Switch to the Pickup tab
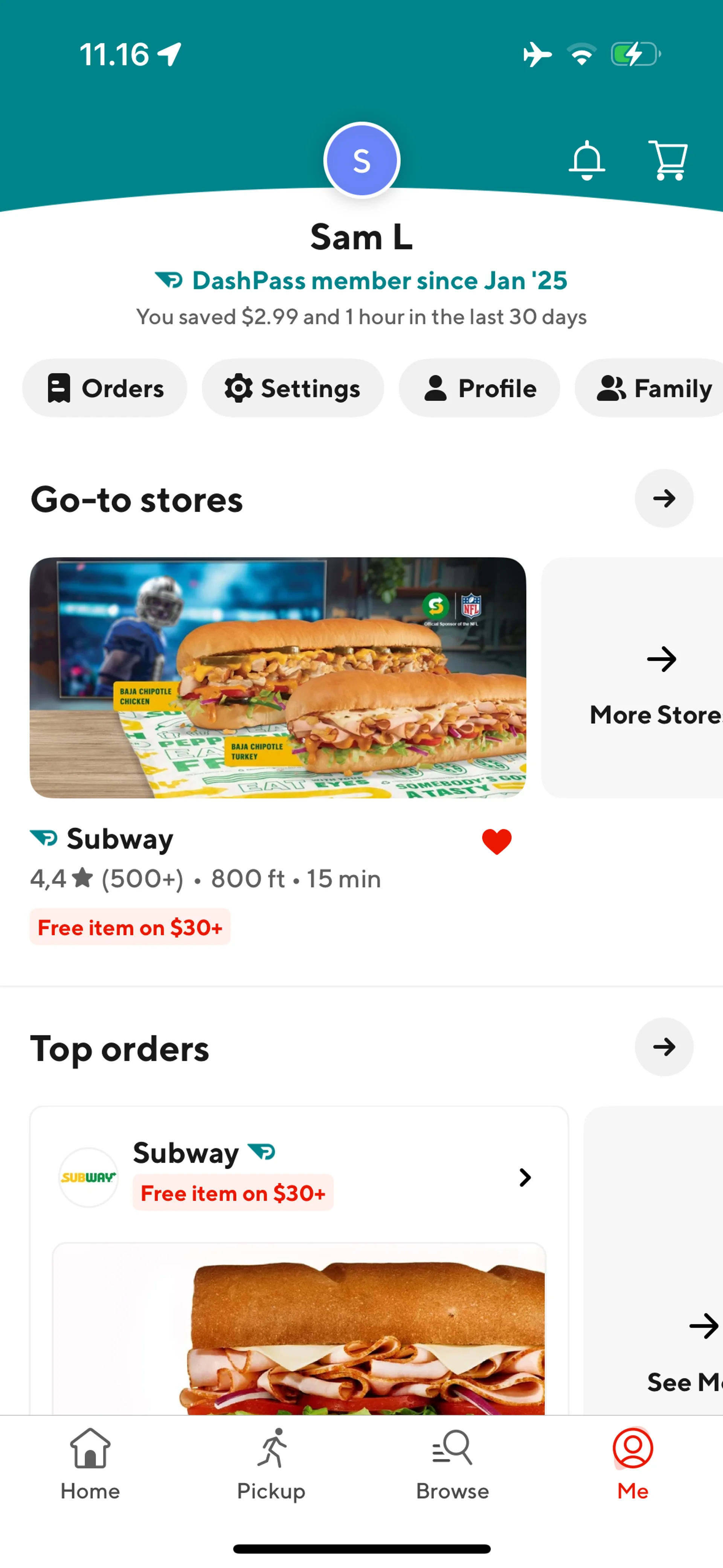The width and height of the screenshot is (723, 1568). [x=271, y=1464]
